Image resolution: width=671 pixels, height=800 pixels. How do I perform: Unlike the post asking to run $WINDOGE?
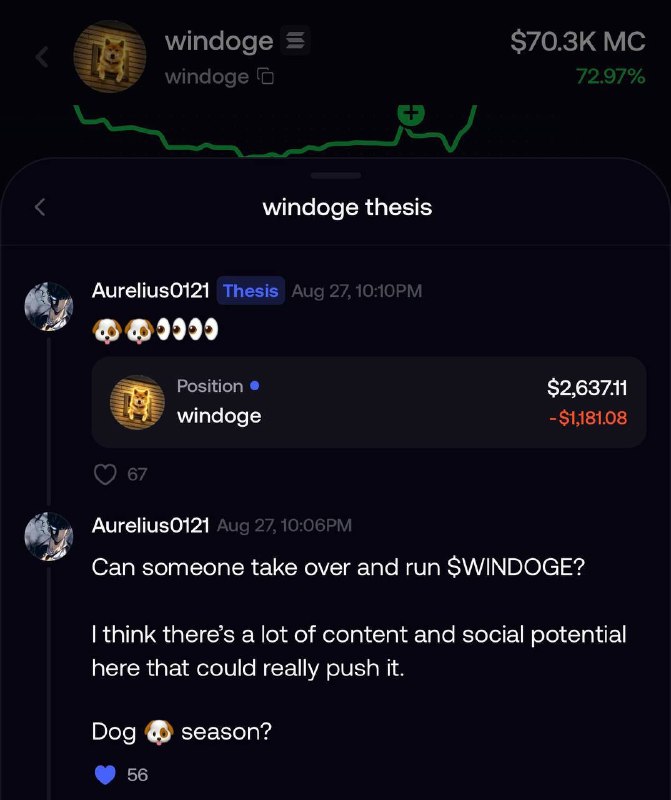(x=106, y=775)
